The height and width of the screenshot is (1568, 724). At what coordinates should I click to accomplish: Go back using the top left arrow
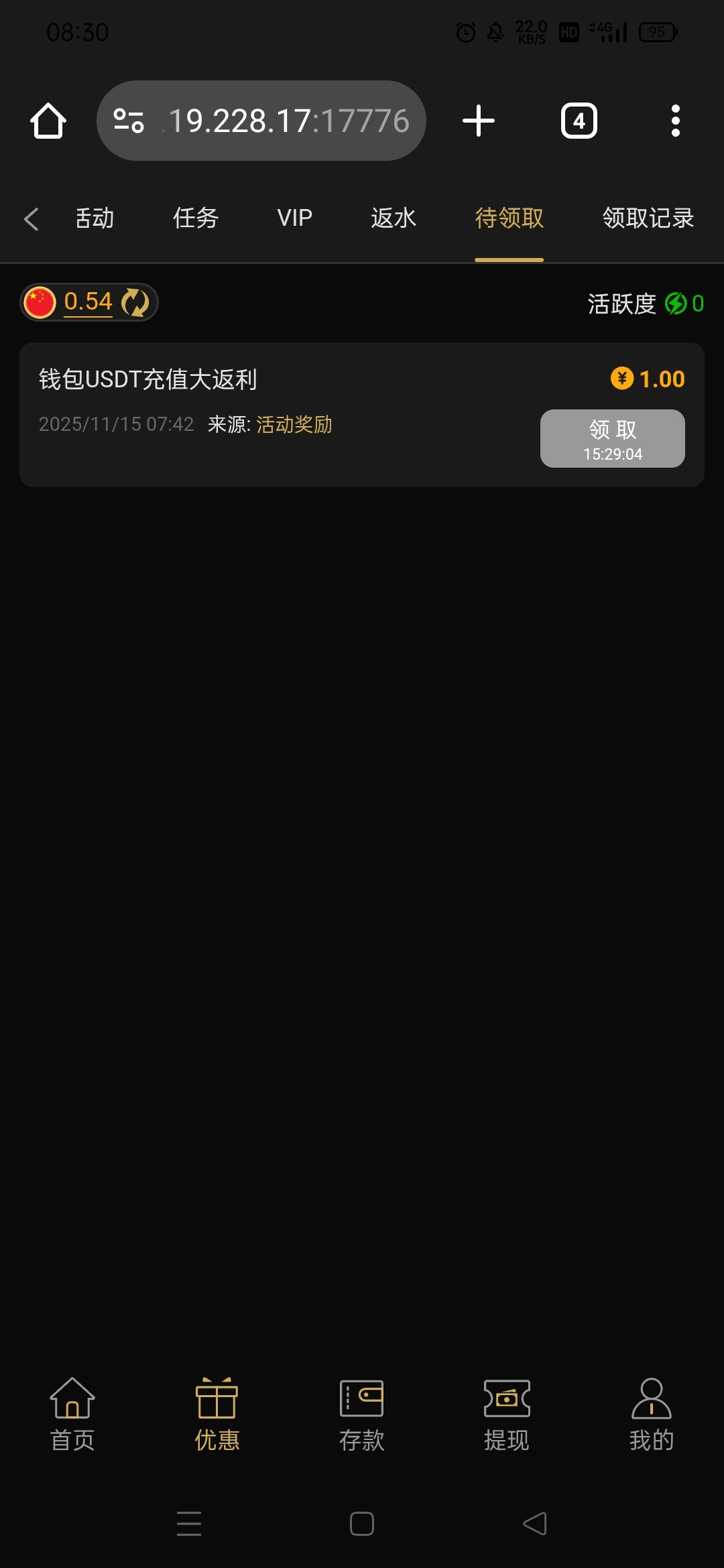click(31, 218)
